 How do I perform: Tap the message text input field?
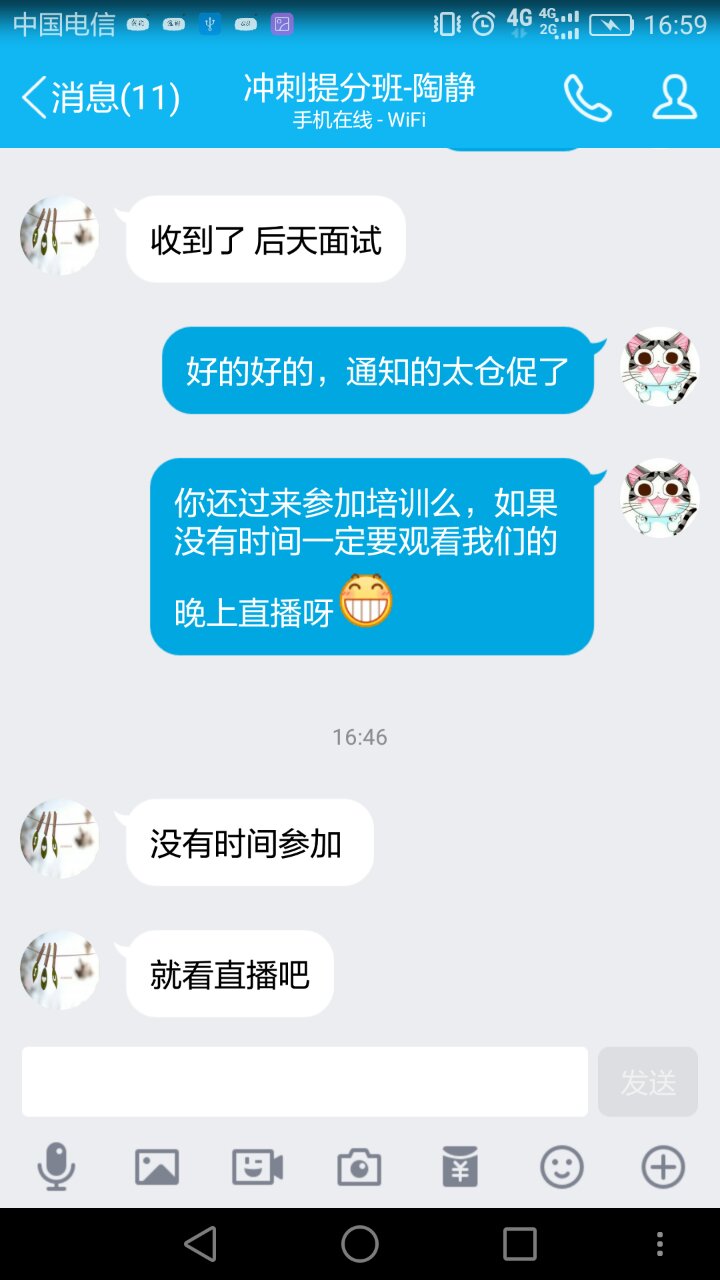point(305,1081)
